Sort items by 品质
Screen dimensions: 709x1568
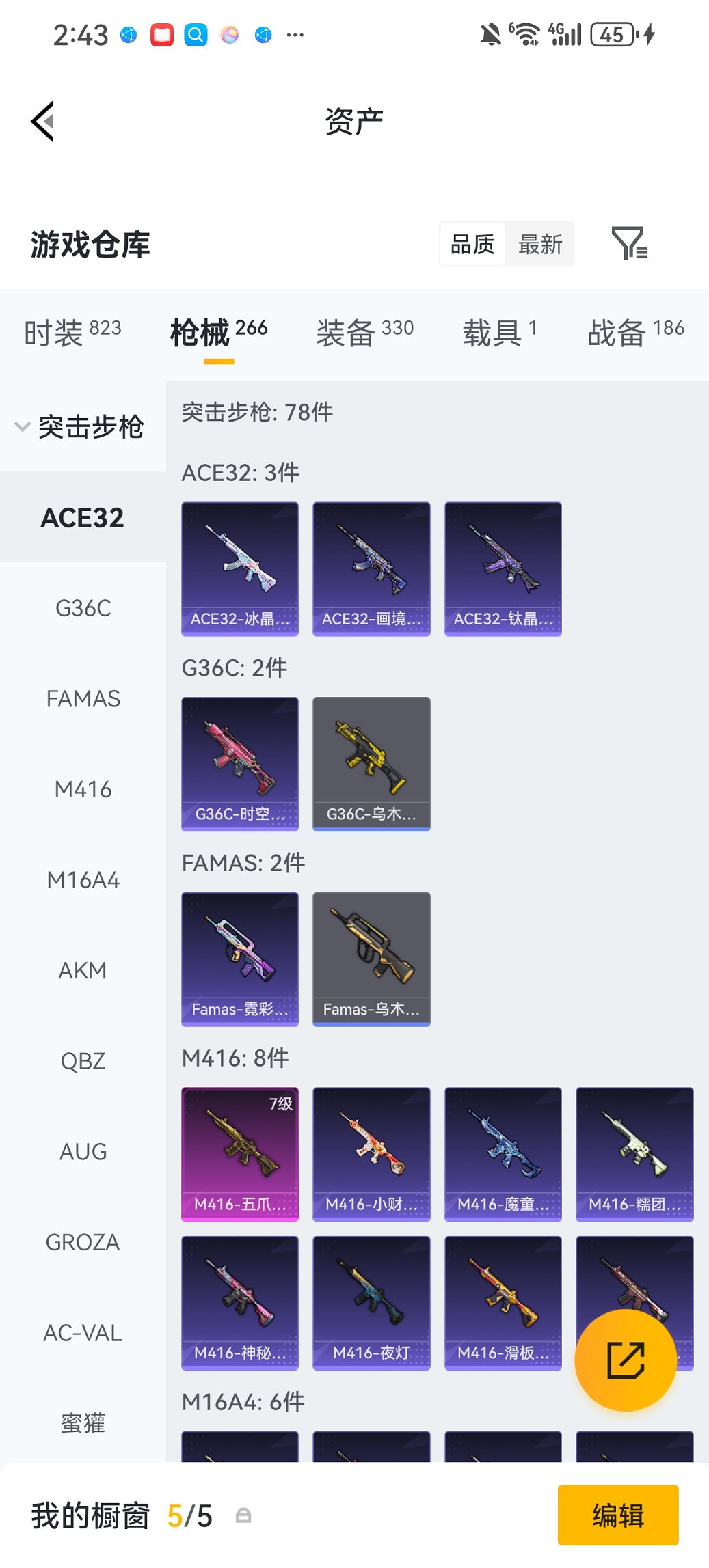pyautogui.click(x=472, y=244)
